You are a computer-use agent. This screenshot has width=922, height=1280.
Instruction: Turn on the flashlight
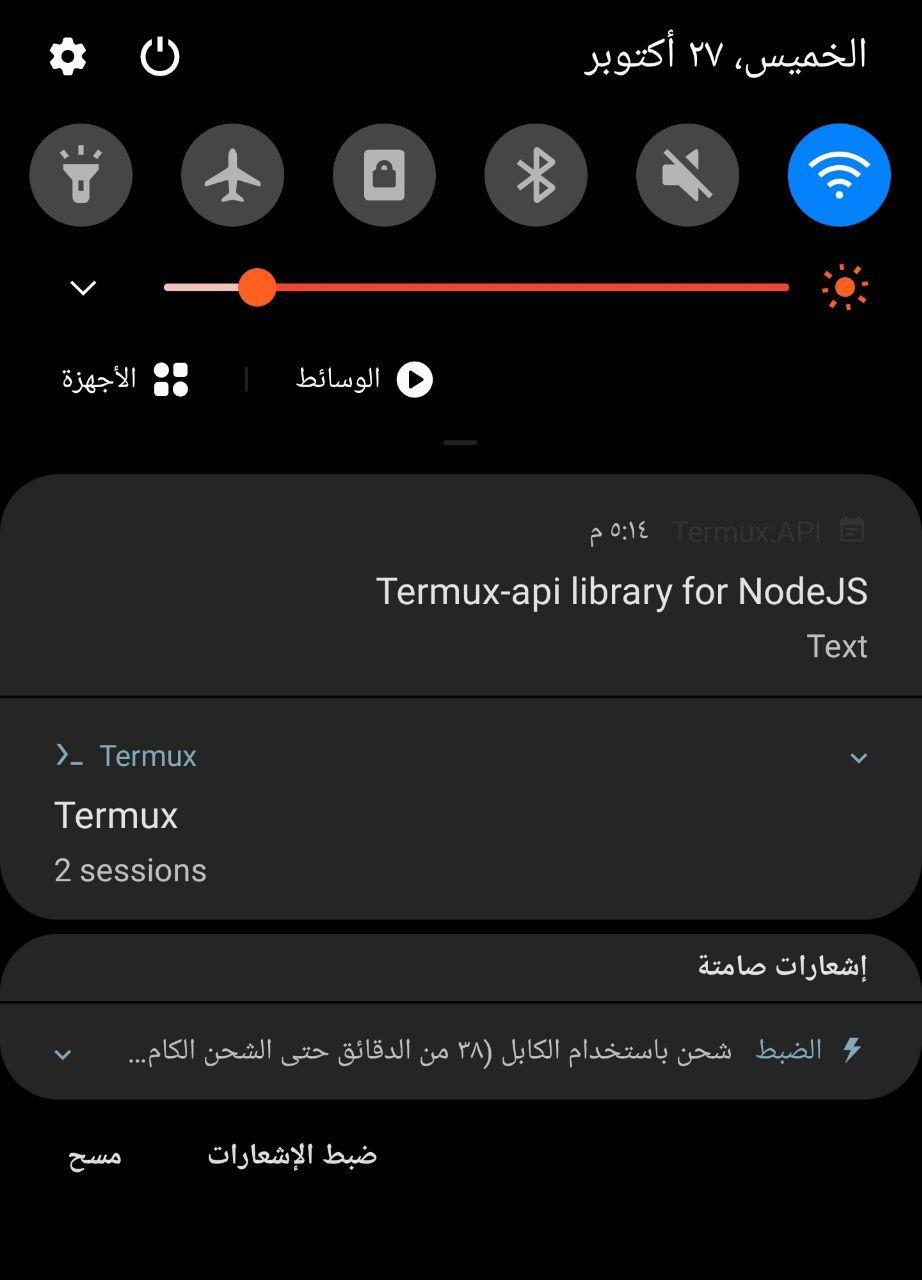(x=81, y=175)
